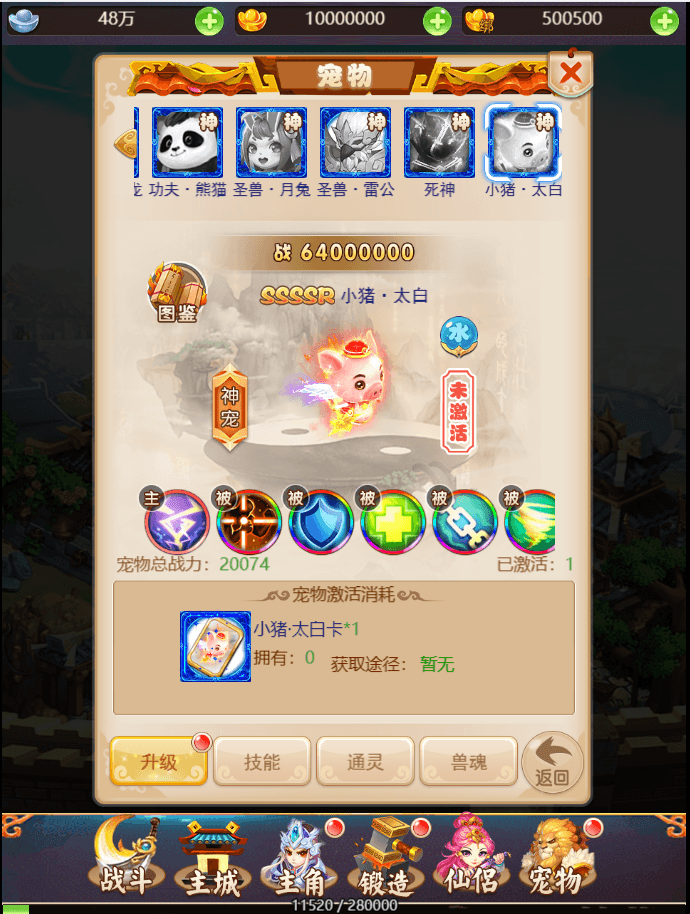Viewport: 690px width, 914px height.
Task: Add more silver currency (48万)
Action: pyautogui.click(x=209, y=20)
